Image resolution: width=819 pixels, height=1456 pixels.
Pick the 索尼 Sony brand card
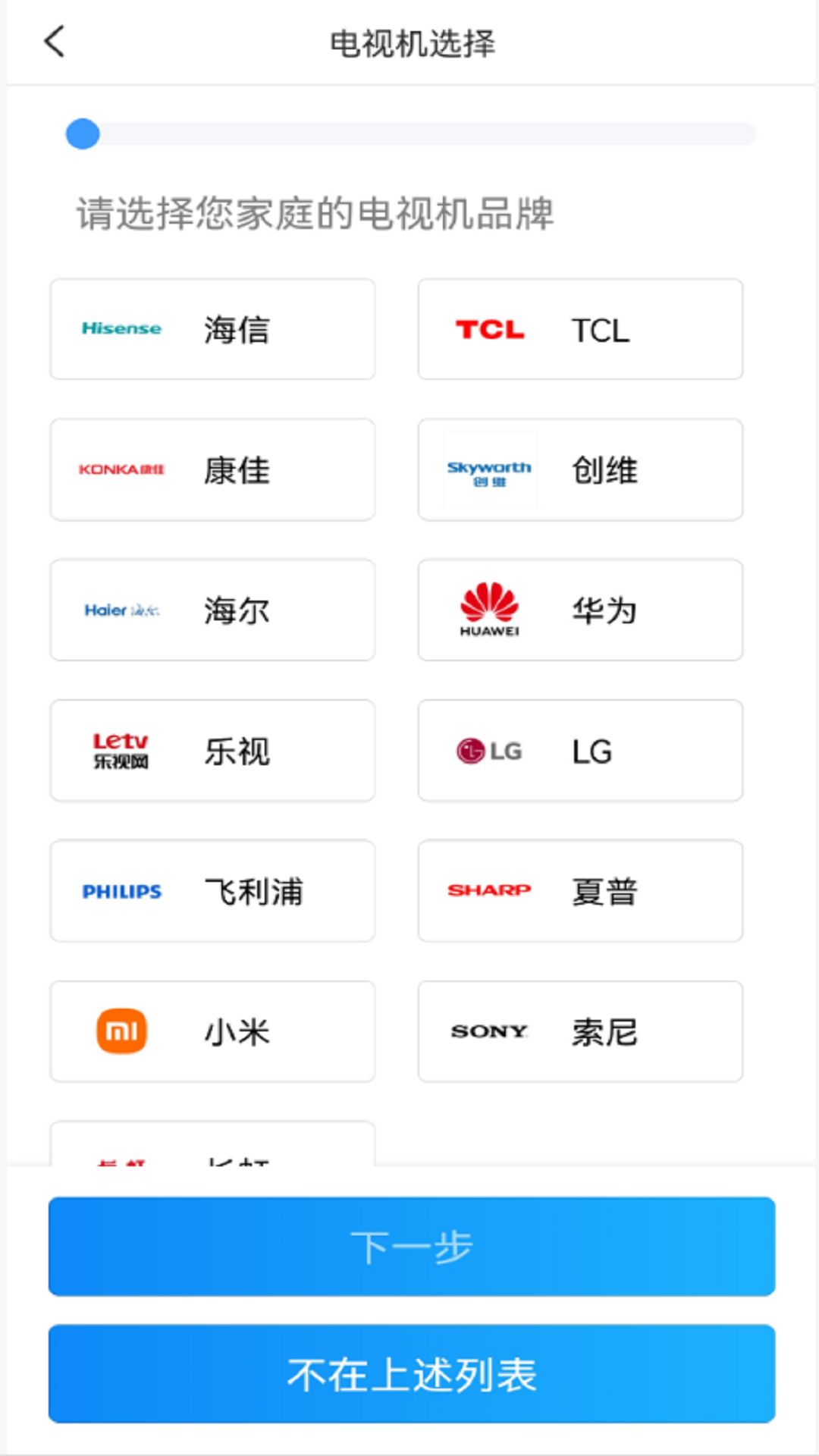tap(579, 1031)
